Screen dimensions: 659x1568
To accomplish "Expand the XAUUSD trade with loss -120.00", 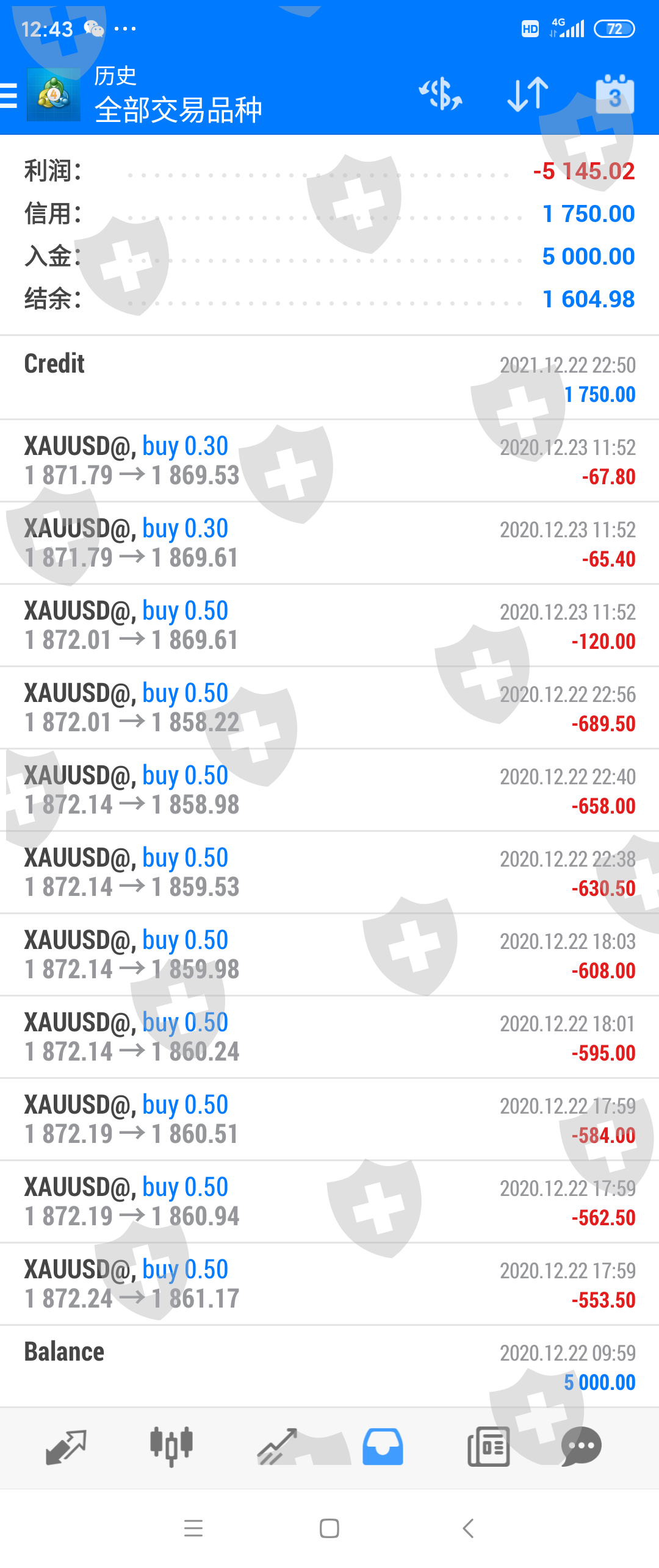I will pyautogui.click(x=329, y=626).
